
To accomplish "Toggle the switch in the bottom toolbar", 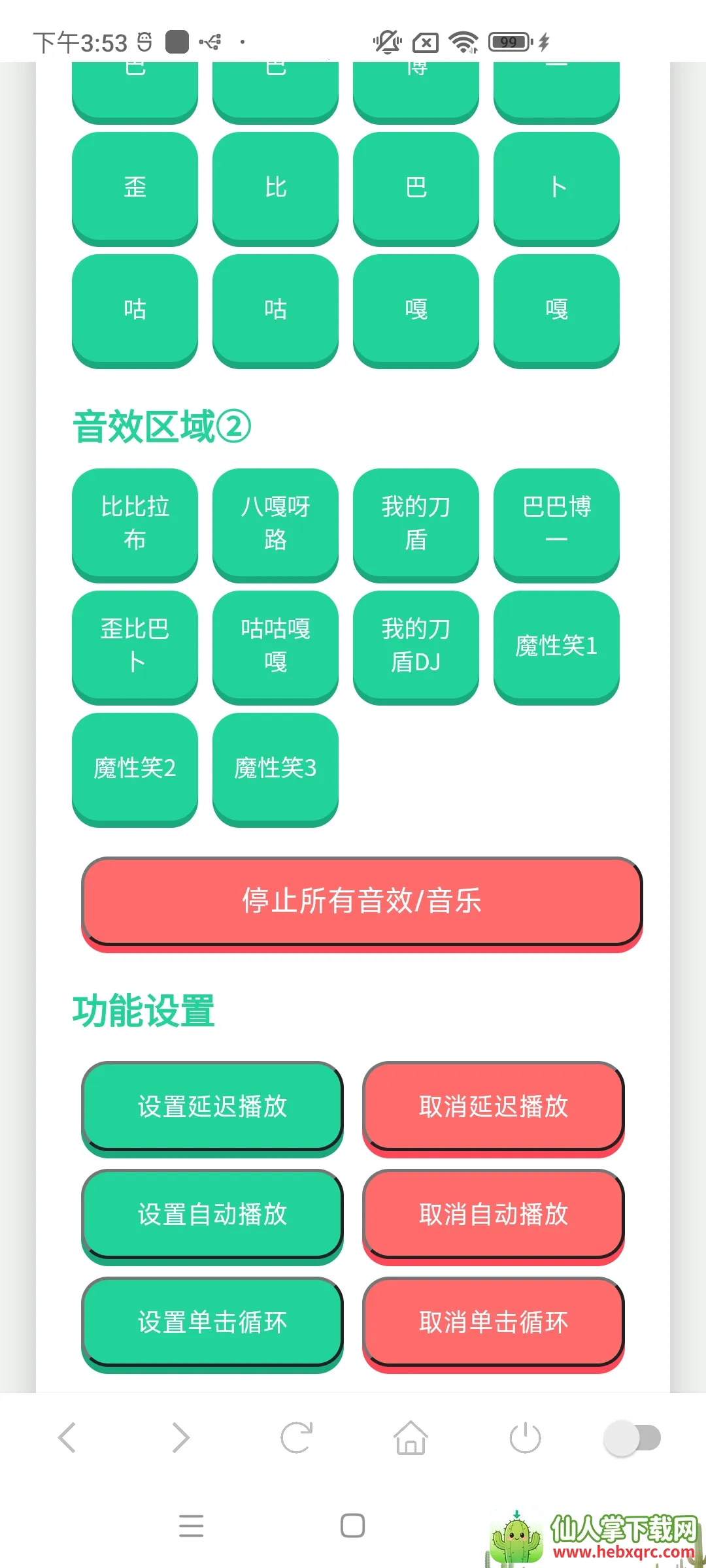I will click(632, 1438).
